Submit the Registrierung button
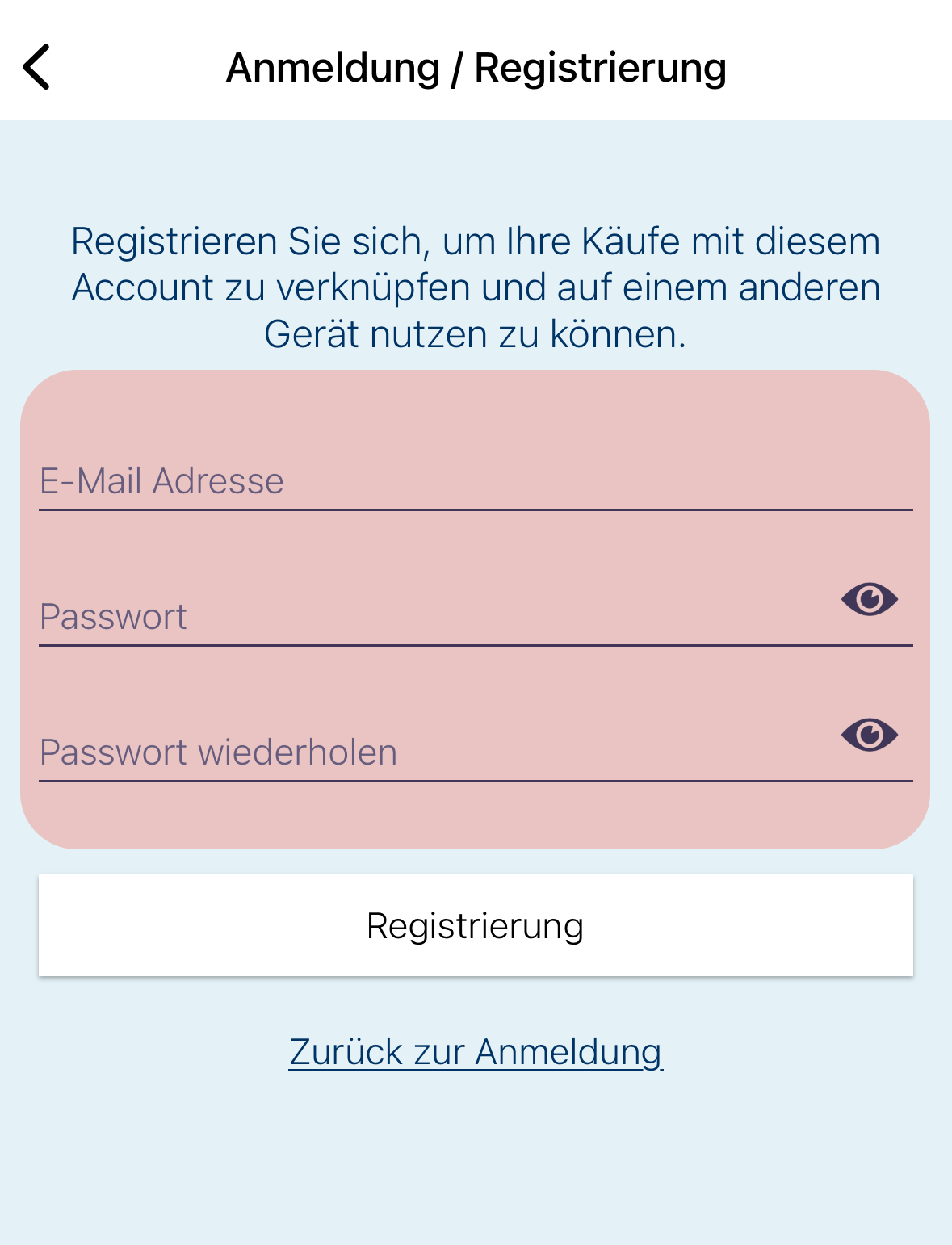This screenshot has width=952, height=1245. coord(476,925)
